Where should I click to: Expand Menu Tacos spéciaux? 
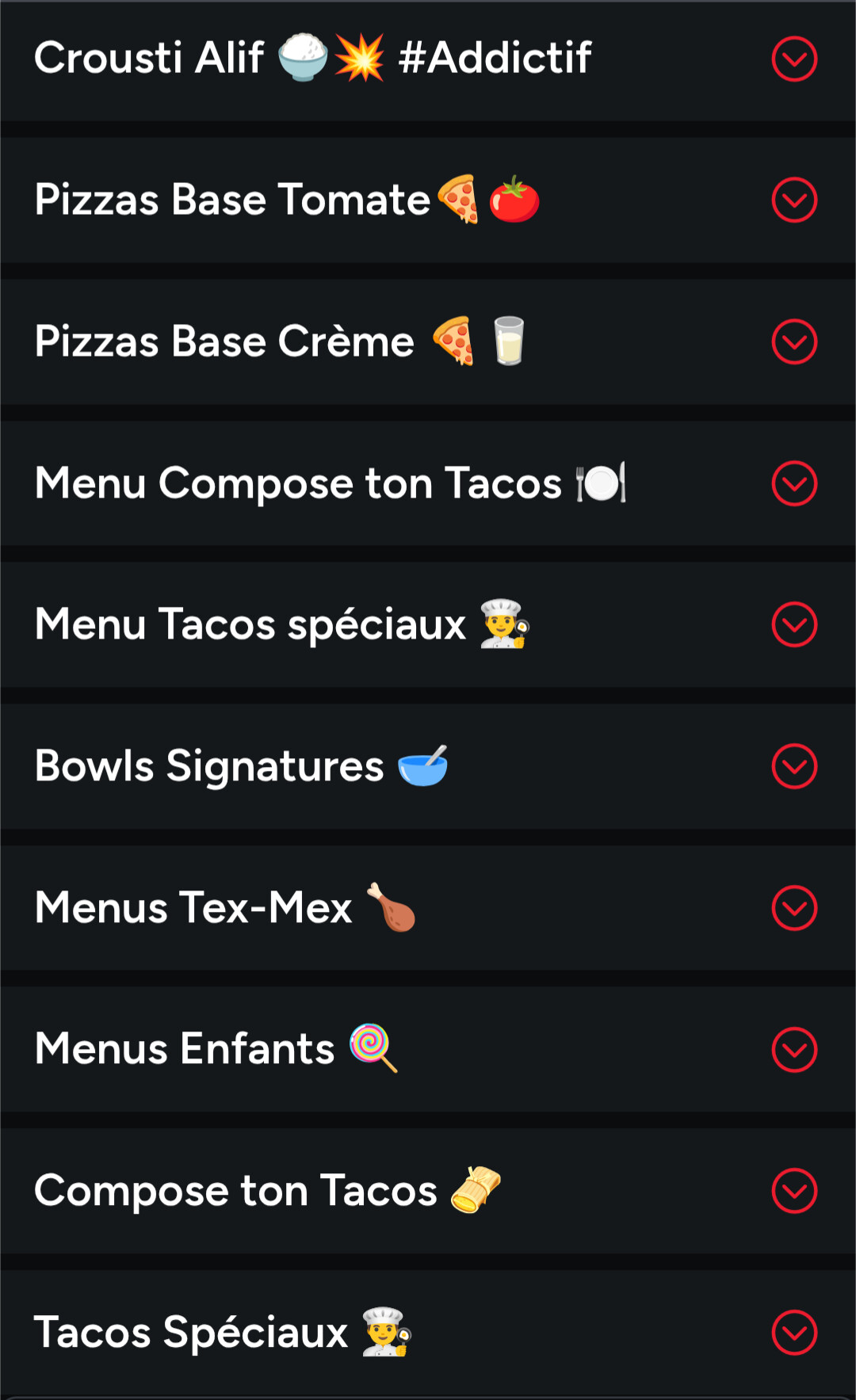(794, 624)
